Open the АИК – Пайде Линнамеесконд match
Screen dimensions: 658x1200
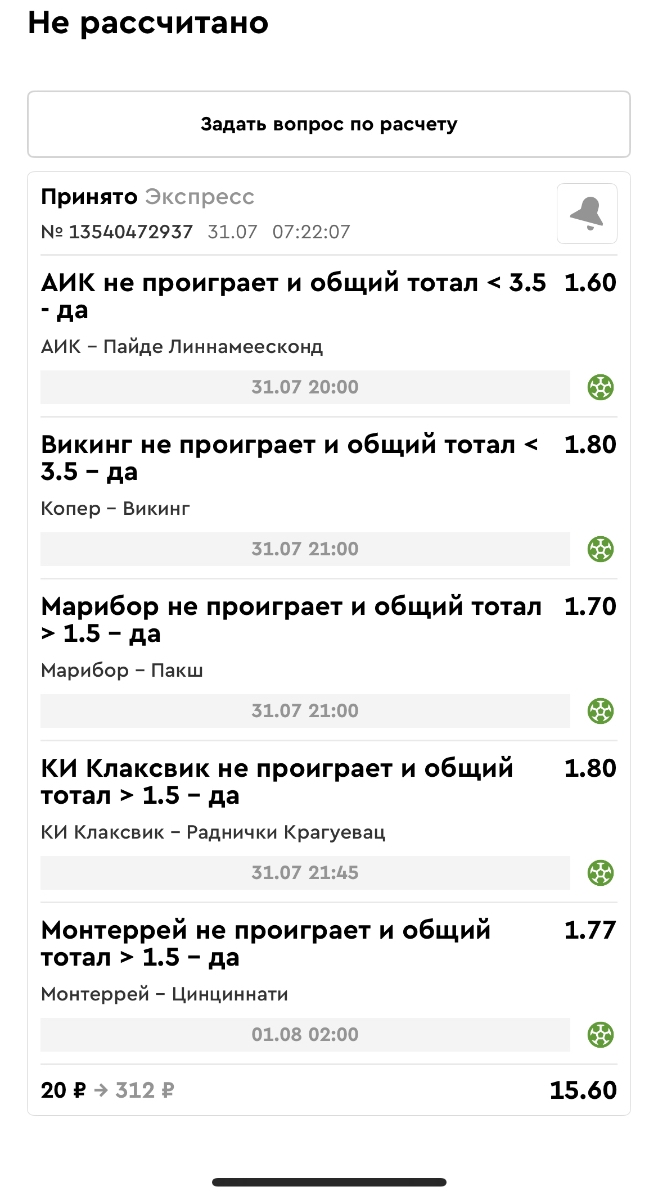coord(182,347)
